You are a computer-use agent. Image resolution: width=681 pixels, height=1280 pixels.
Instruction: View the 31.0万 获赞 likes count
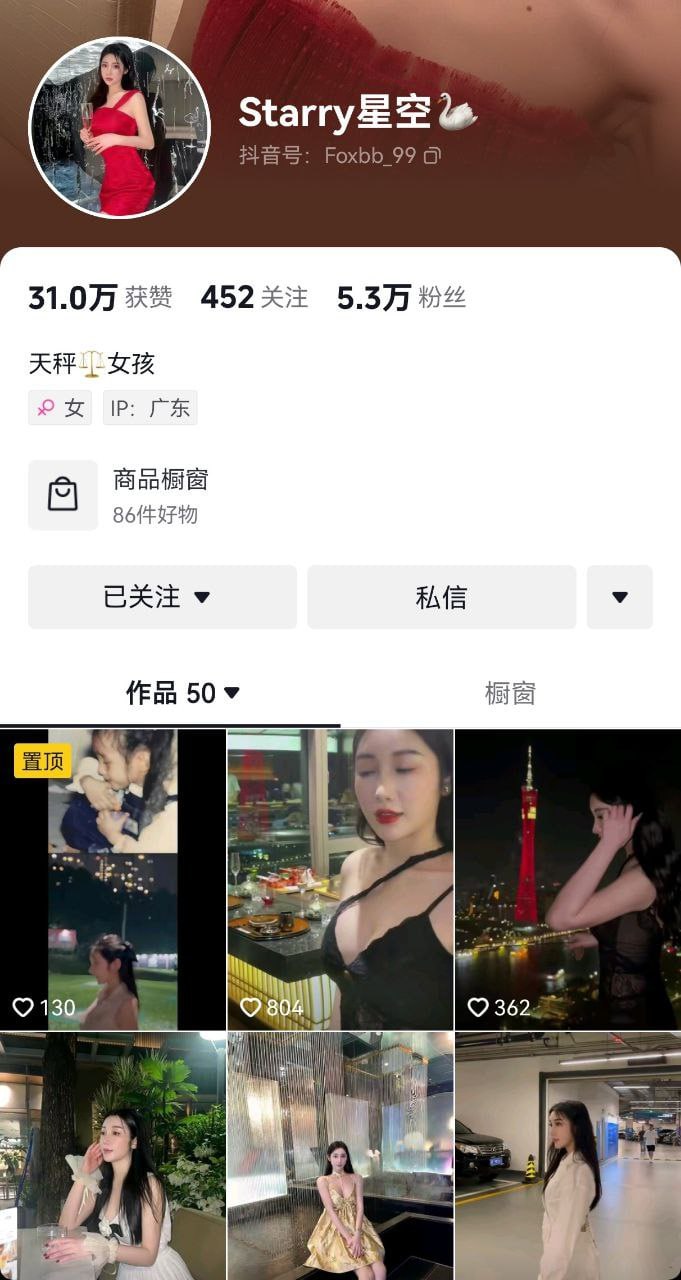pos(100,297)
